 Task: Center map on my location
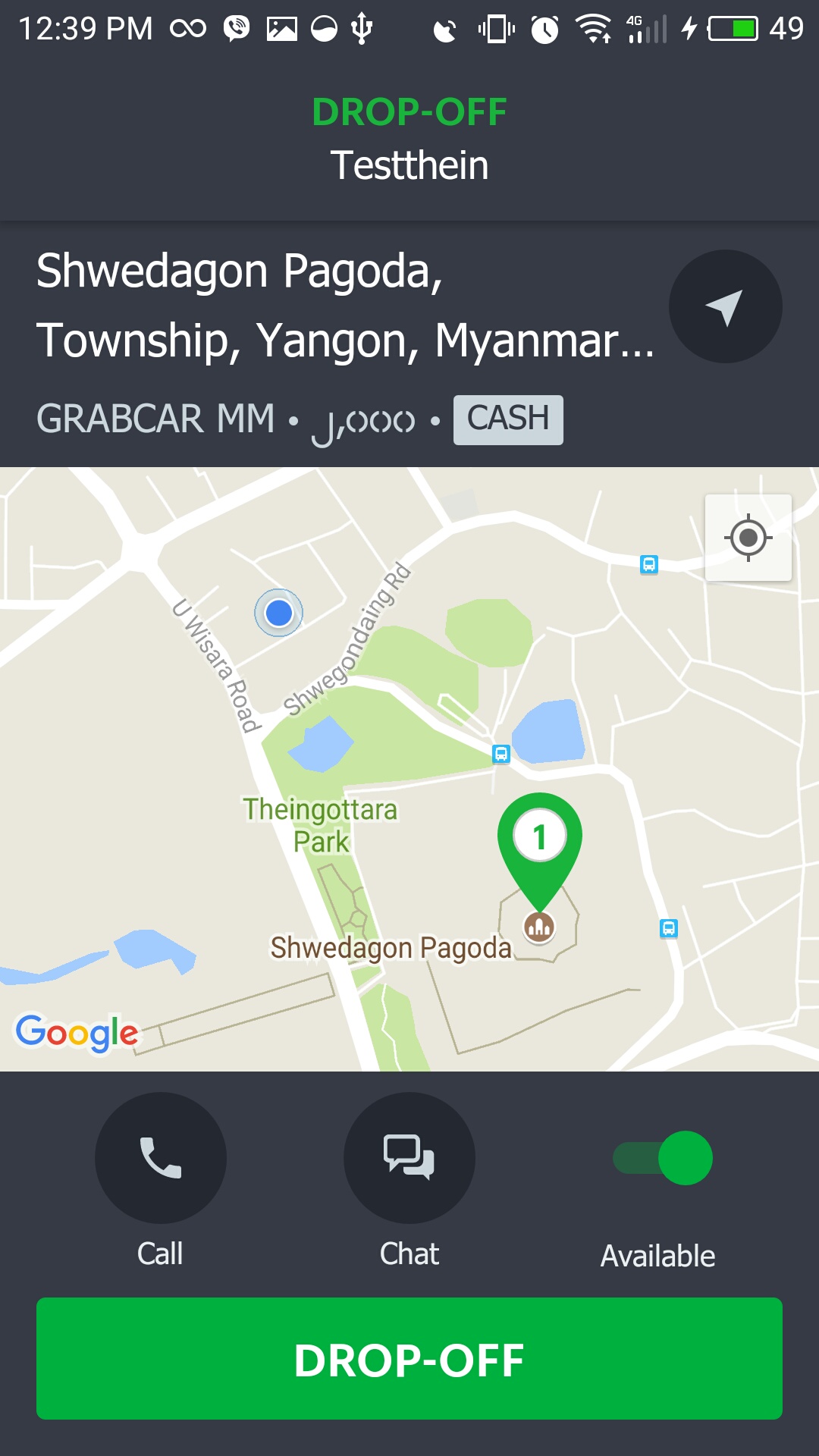748,538
